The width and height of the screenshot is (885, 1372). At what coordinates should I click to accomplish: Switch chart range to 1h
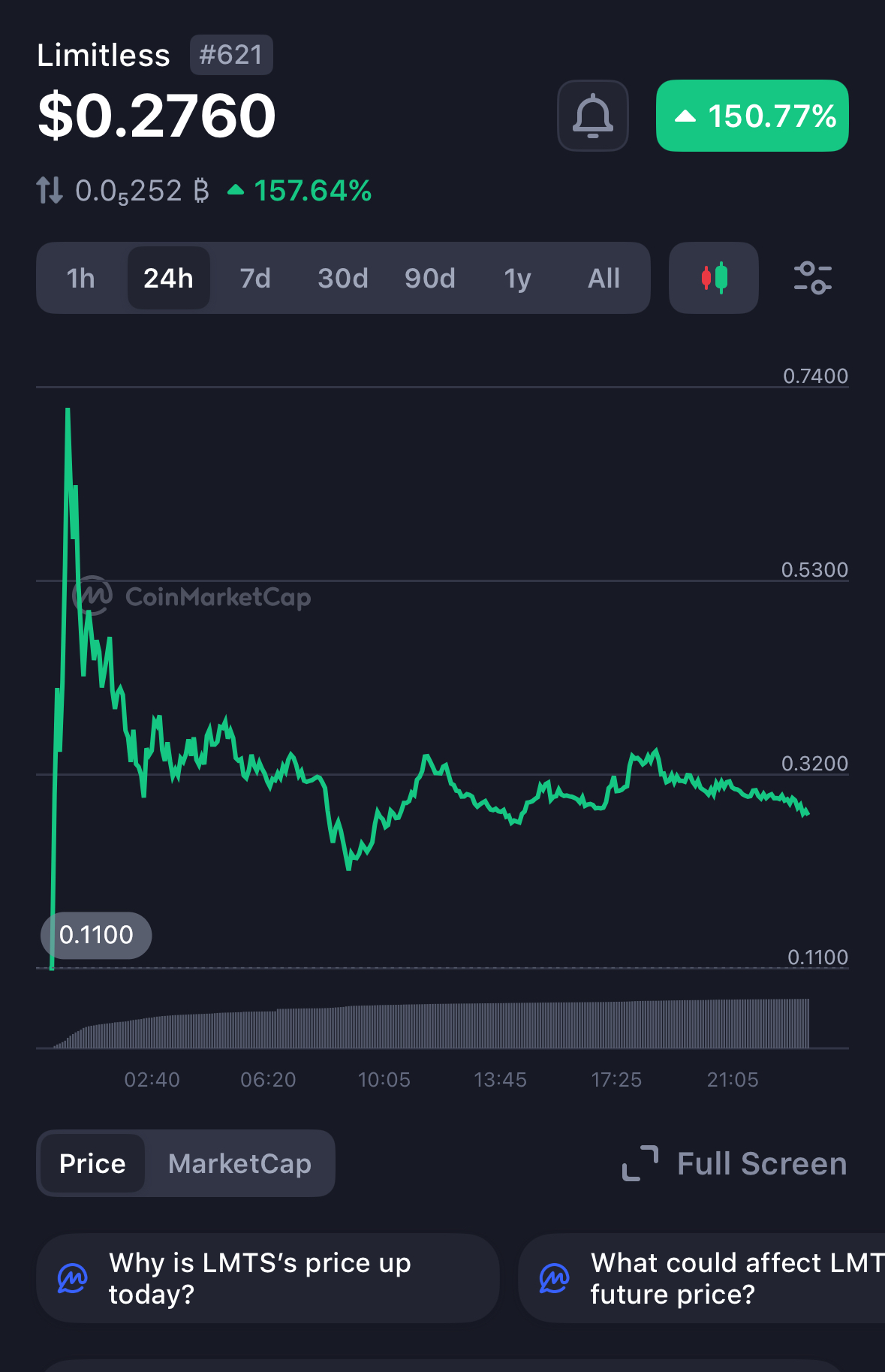[x=81, y=279]
